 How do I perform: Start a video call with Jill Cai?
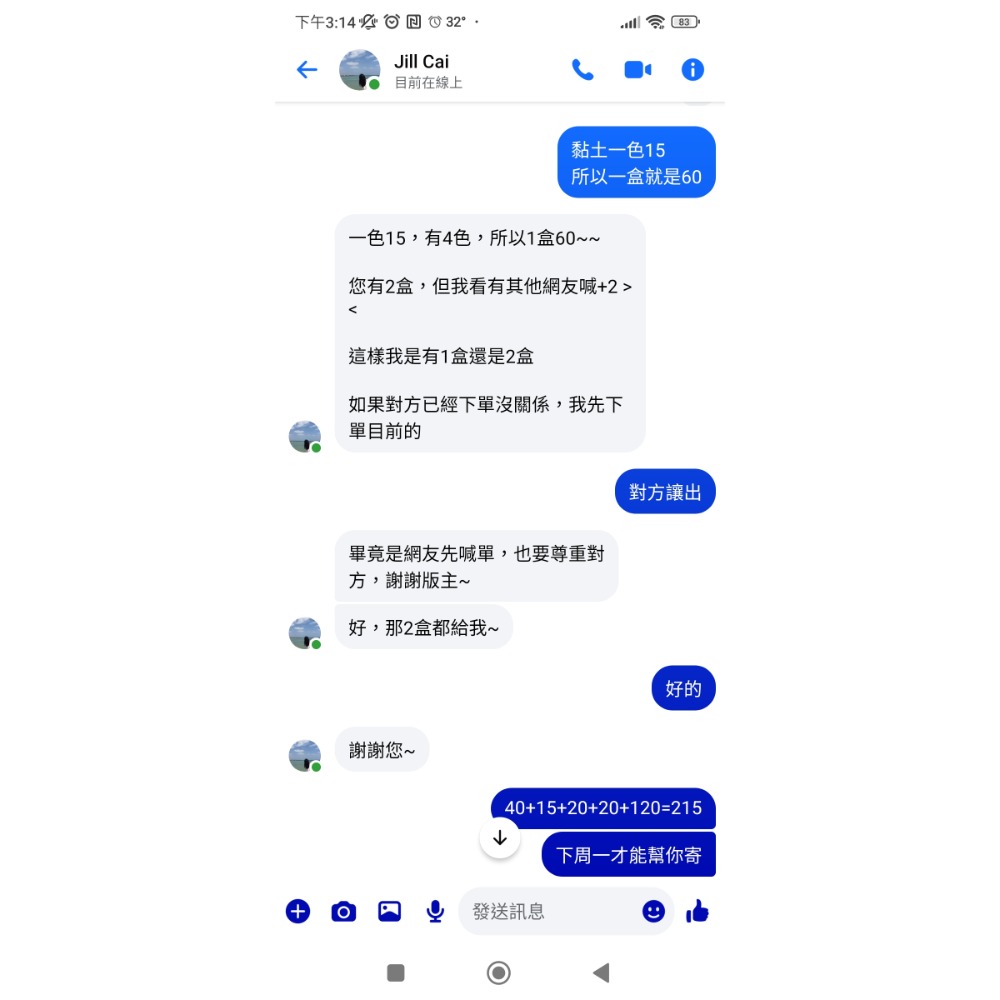pyautogui.click(x=638, y=70)
